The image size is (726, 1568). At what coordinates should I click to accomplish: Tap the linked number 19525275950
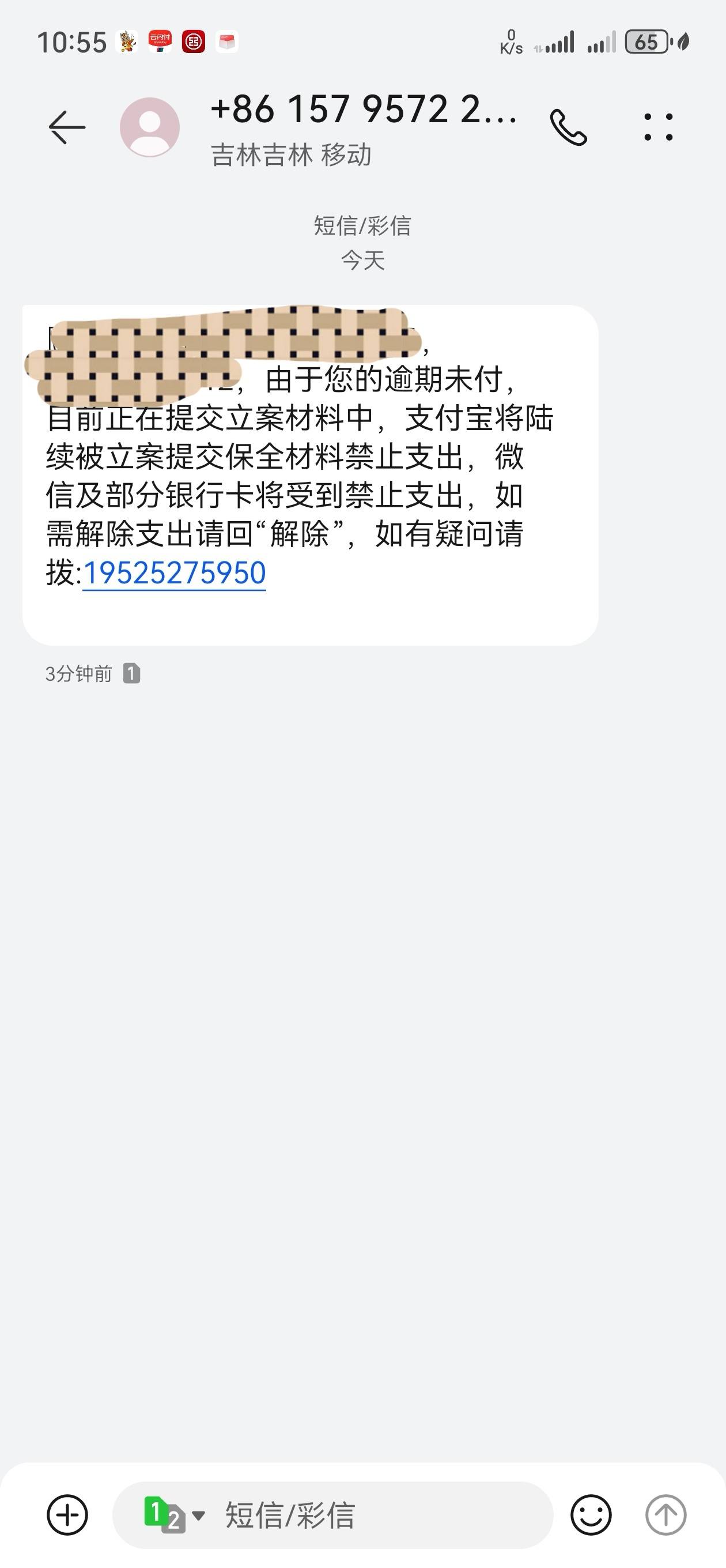[174, 574]
